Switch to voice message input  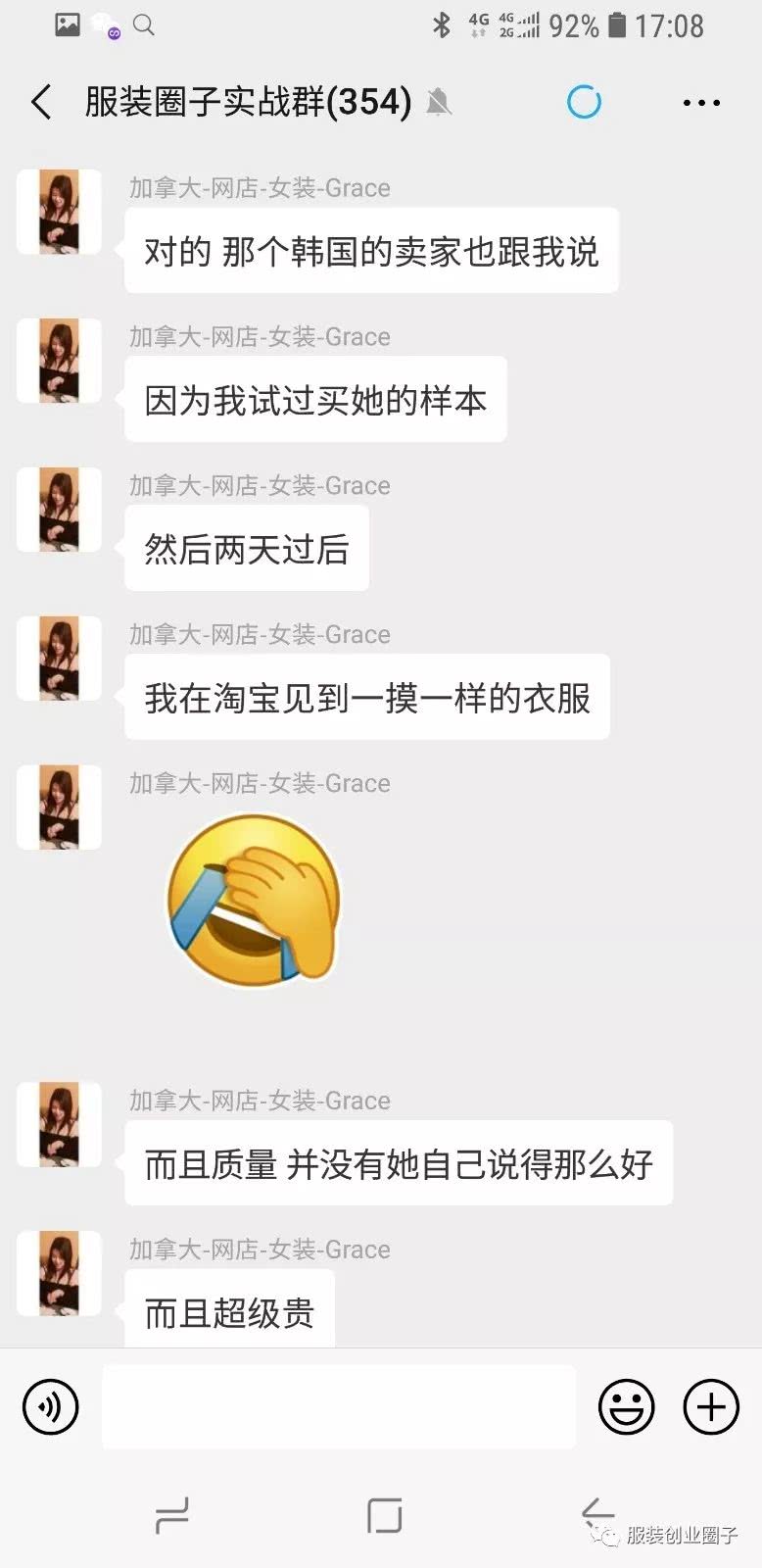click(50, 1407)
